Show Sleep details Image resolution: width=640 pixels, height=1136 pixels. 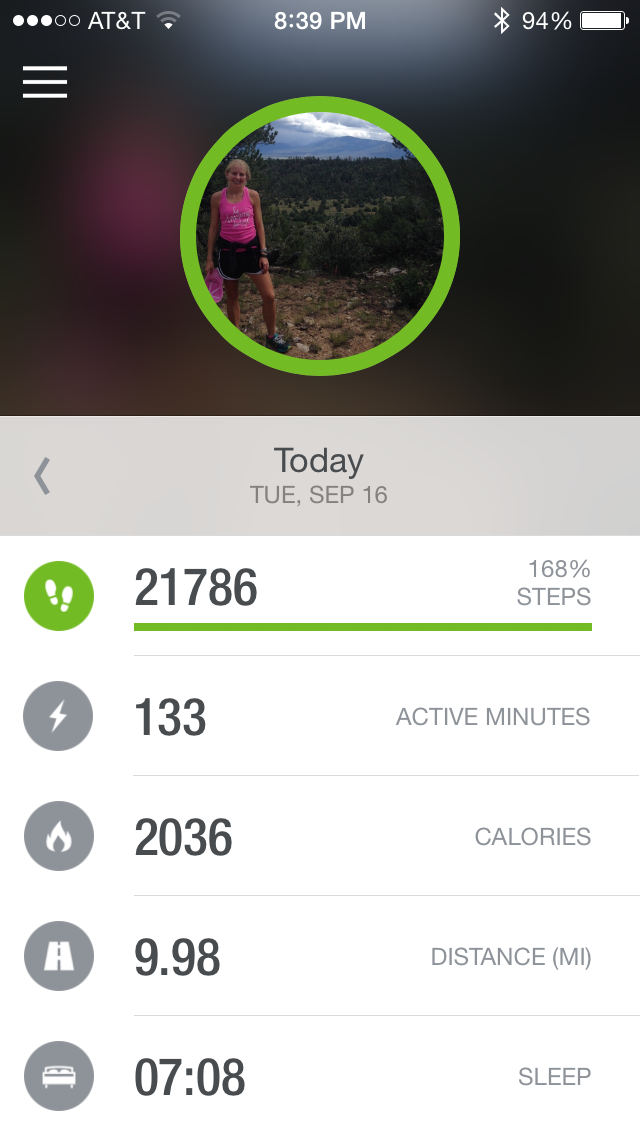(x=320, y=1076)
